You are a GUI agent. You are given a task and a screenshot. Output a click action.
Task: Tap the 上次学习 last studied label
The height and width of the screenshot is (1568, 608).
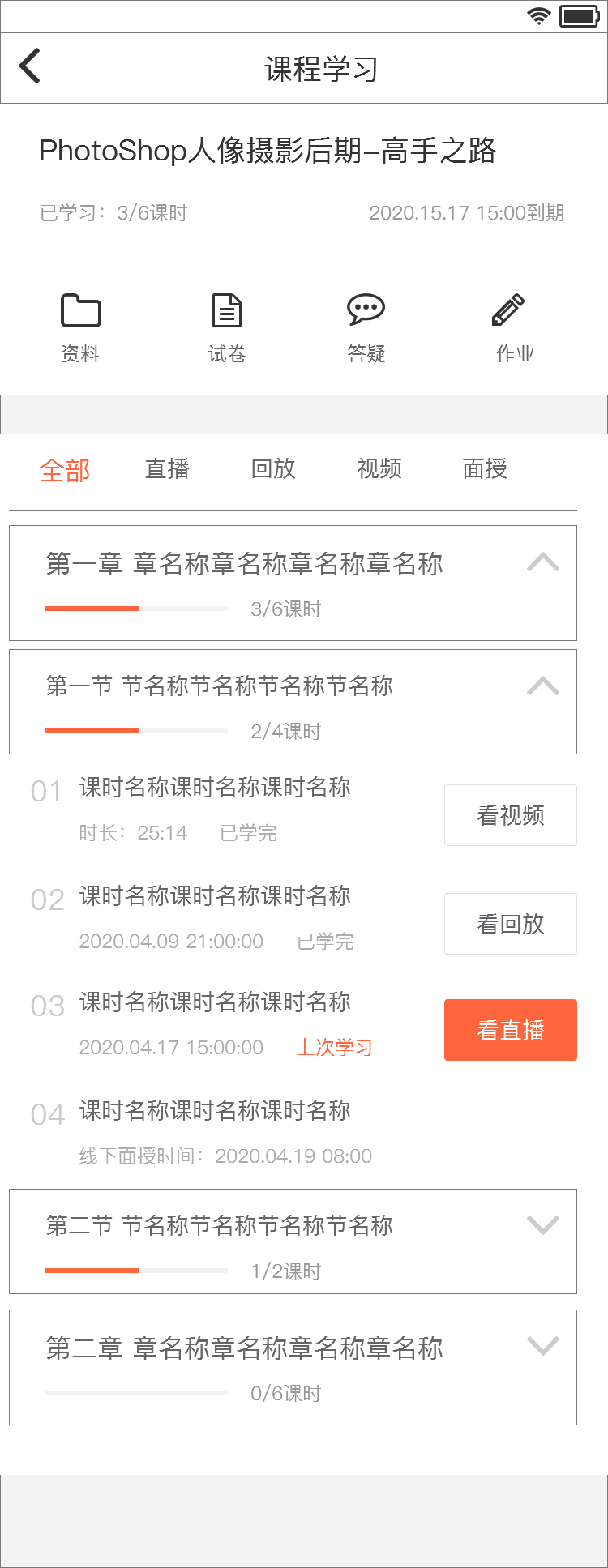[334, 1047]
